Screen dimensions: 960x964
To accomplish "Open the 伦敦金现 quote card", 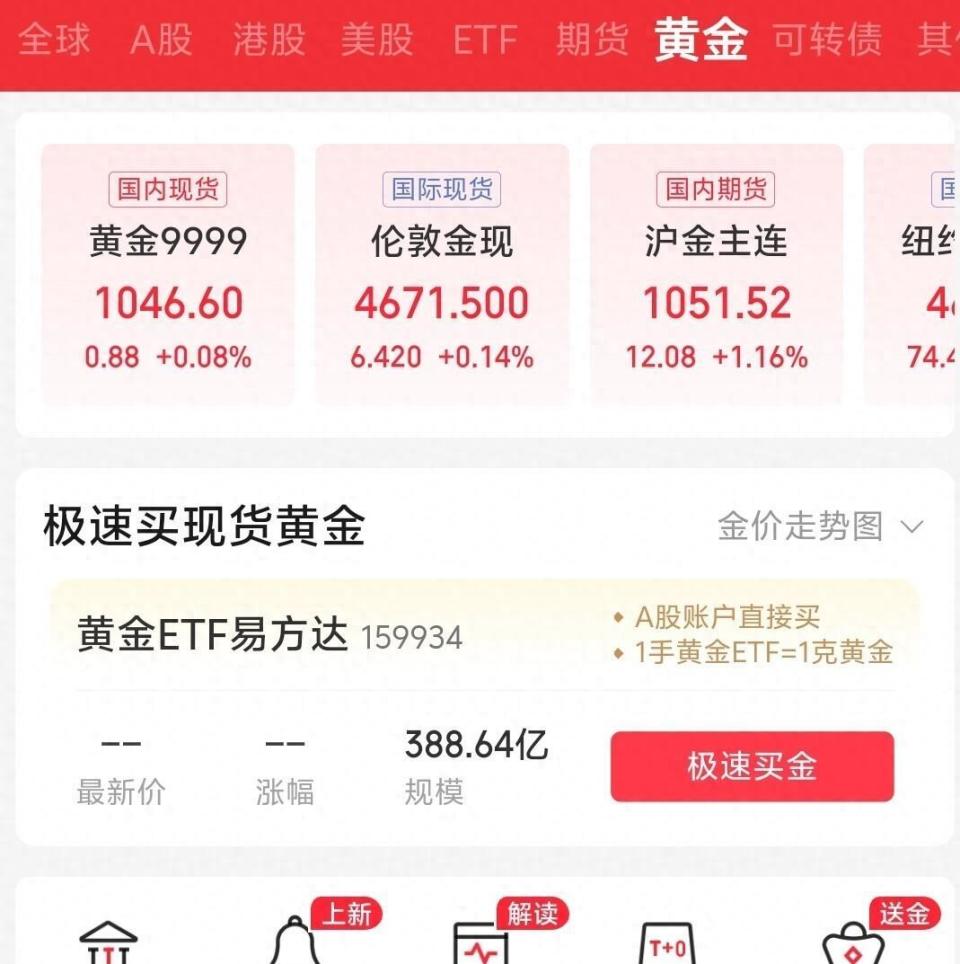I will [x=443, y=275].
